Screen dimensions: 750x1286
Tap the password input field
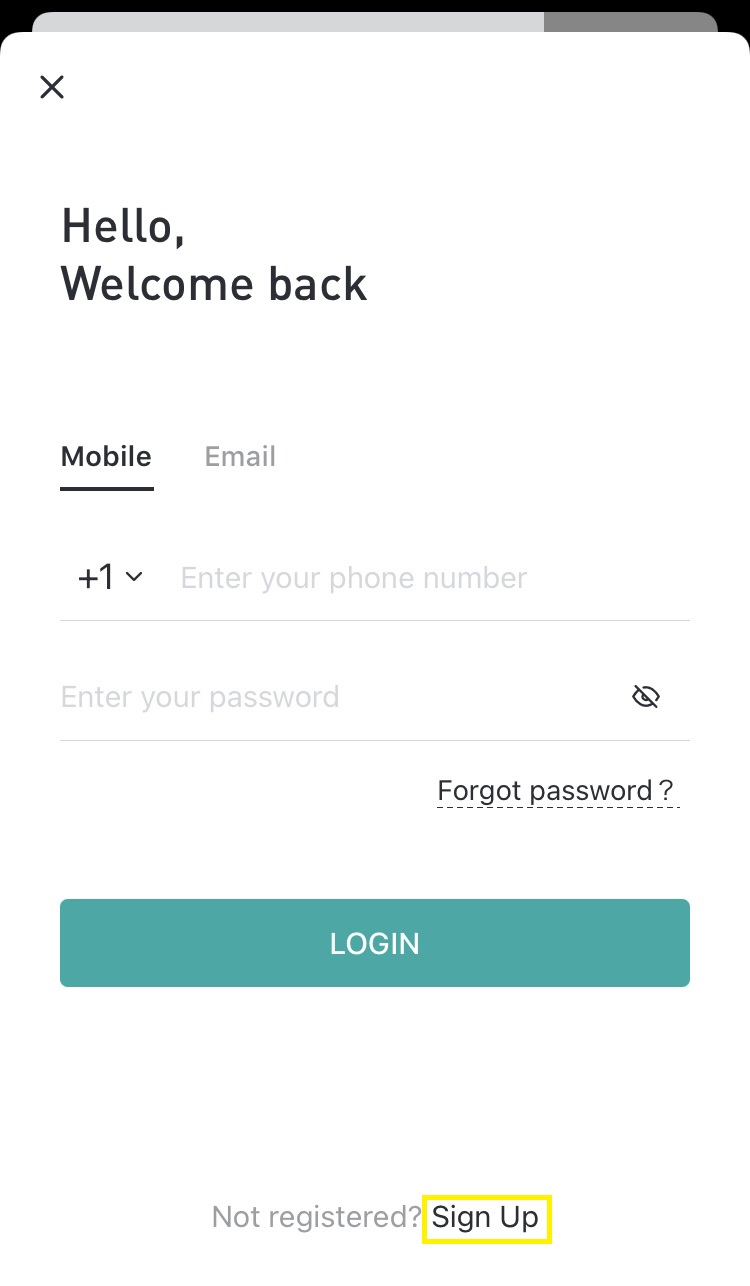[x=320, y=697]
